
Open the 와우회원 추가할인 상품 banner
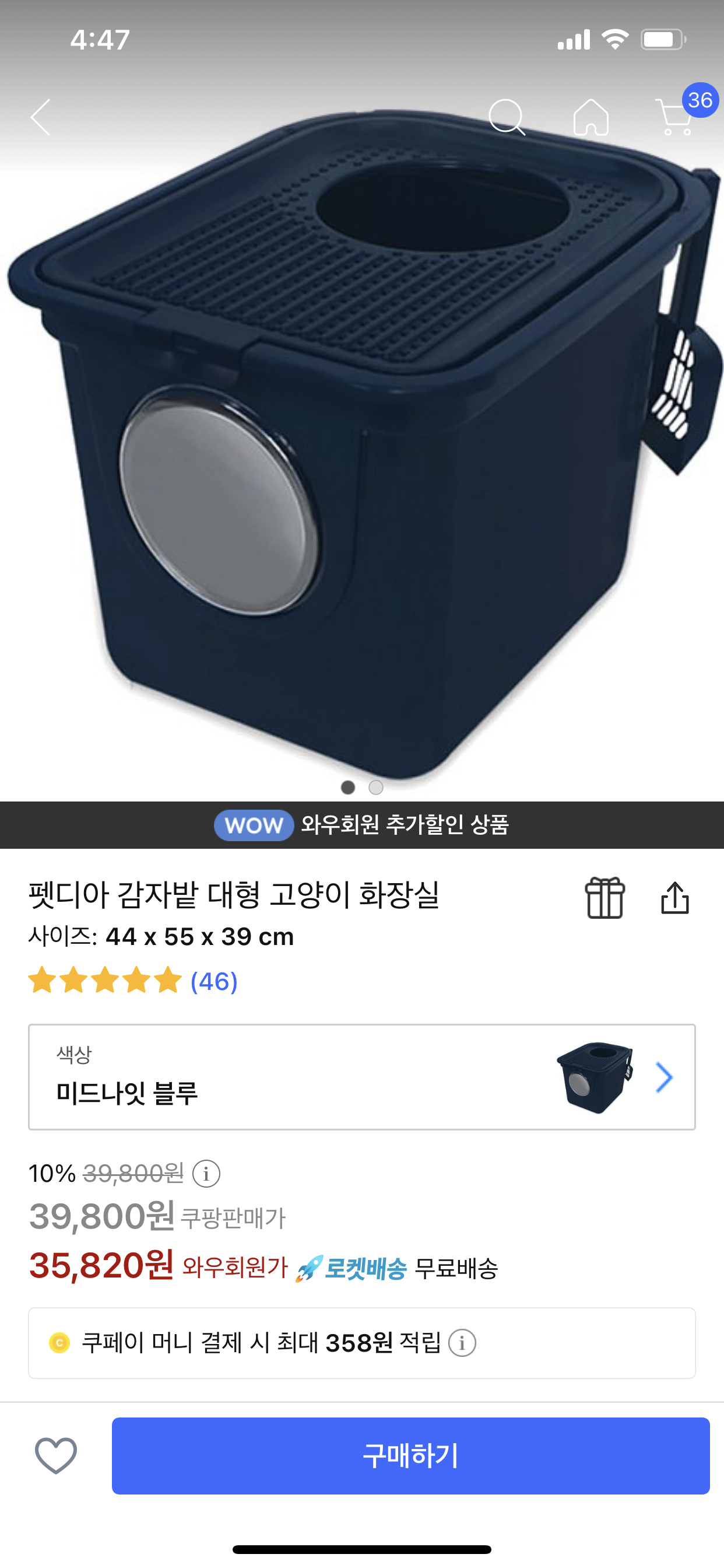click(361, 825)
